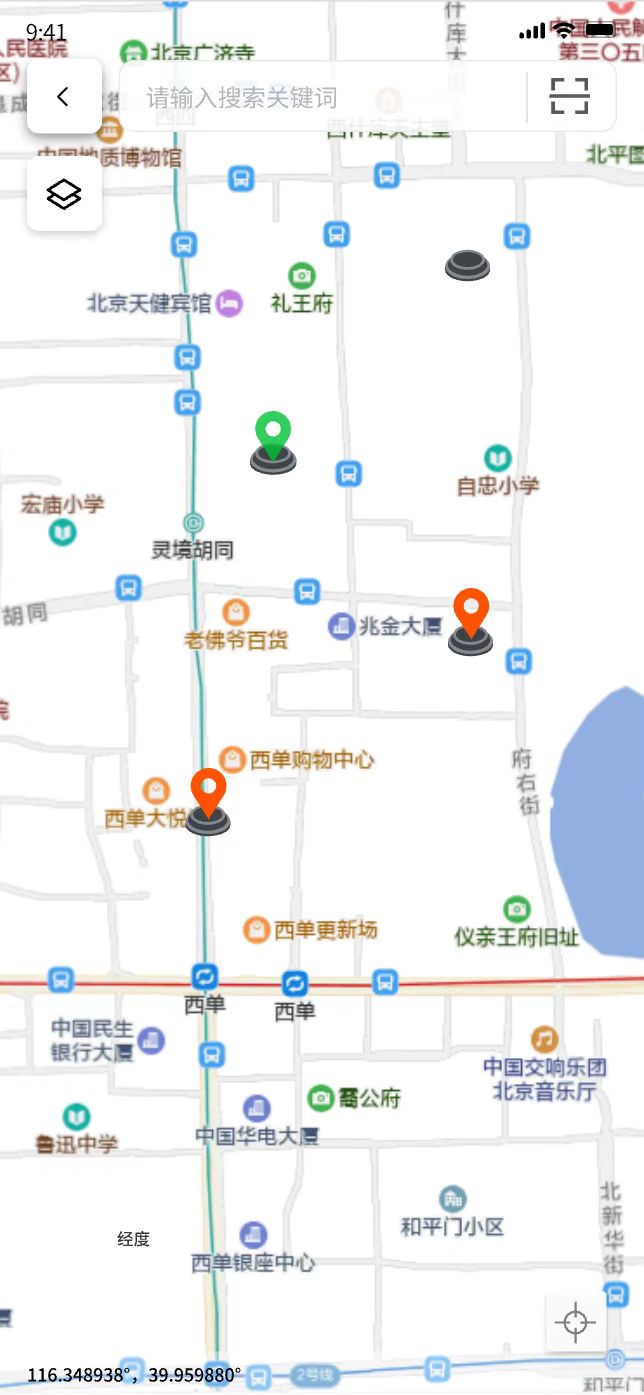Go back using the back arrow
Image resolution: width=644 pixels, height=1395 pixels.
pos(64,97)
